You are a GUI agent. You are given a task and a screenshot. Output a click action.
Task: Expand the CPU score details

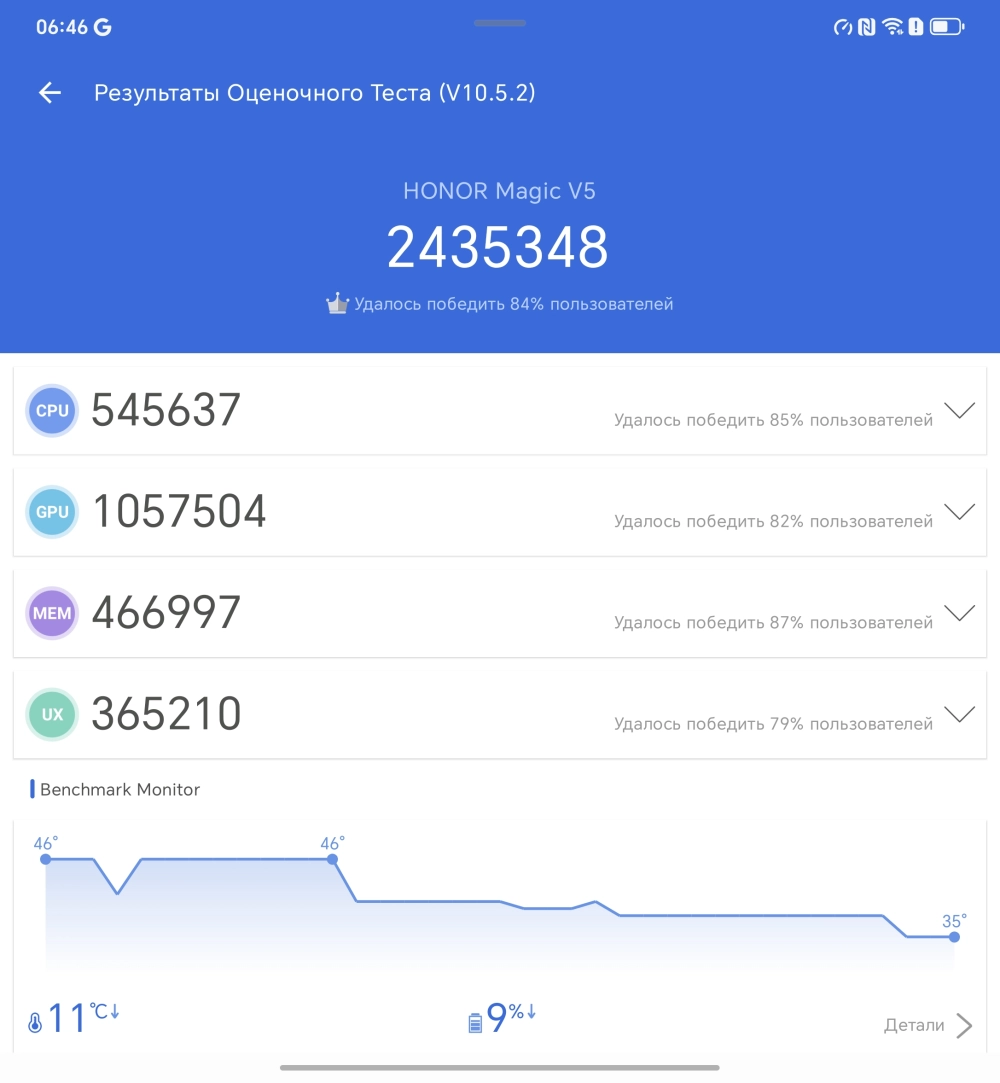coord(959,411)
